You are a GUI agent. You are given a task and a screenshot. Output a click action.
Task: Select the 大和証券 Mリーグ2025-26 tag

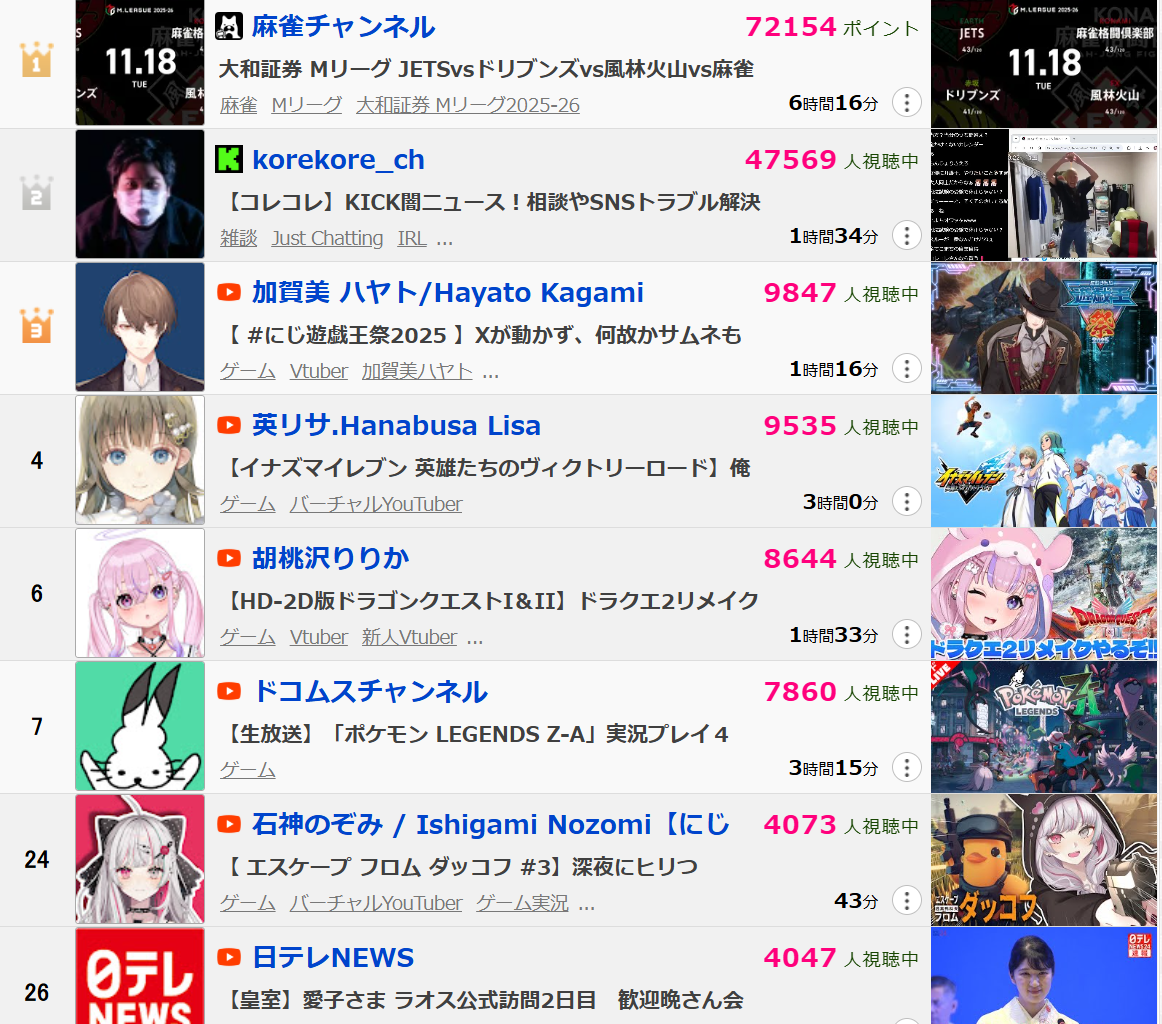tap(467, 105)
